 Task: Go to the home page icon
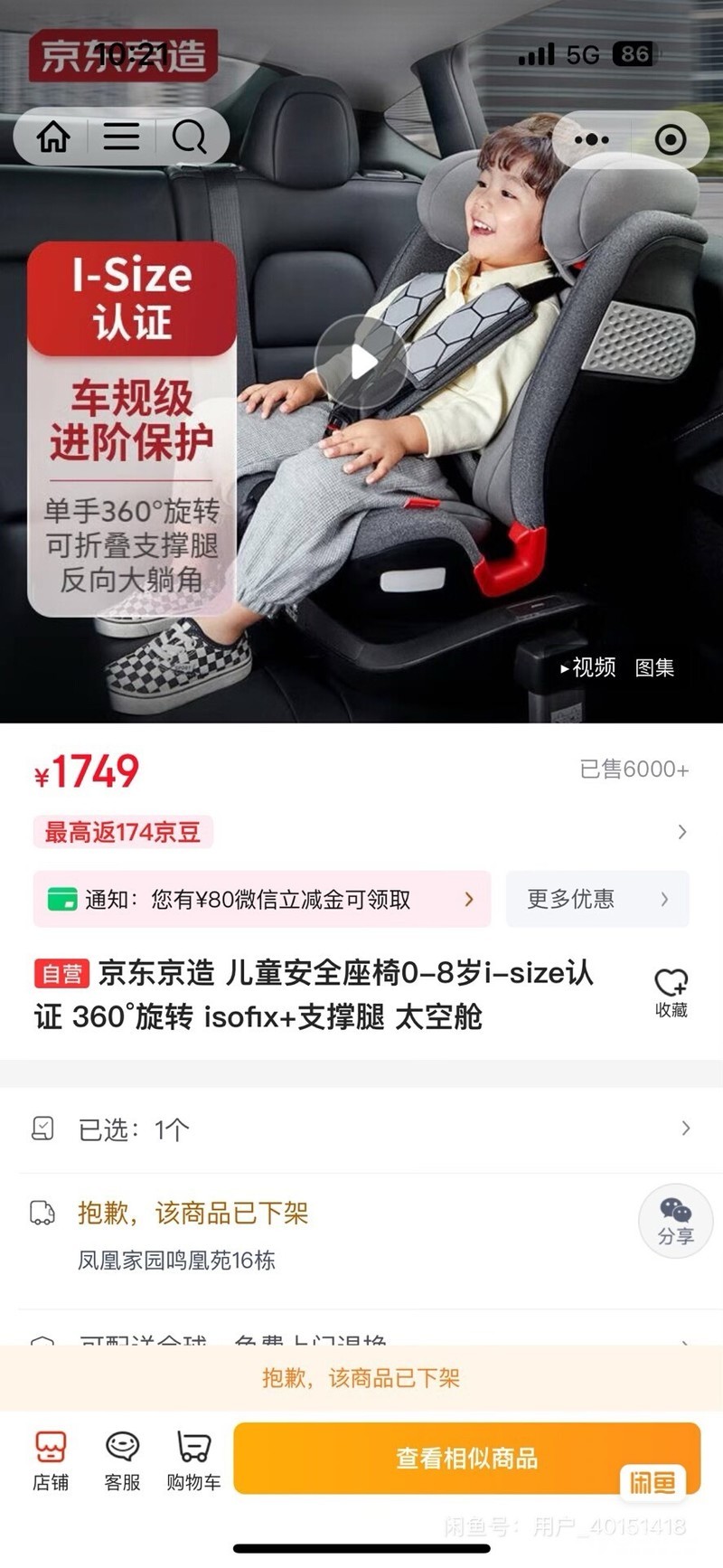(52, 137)
